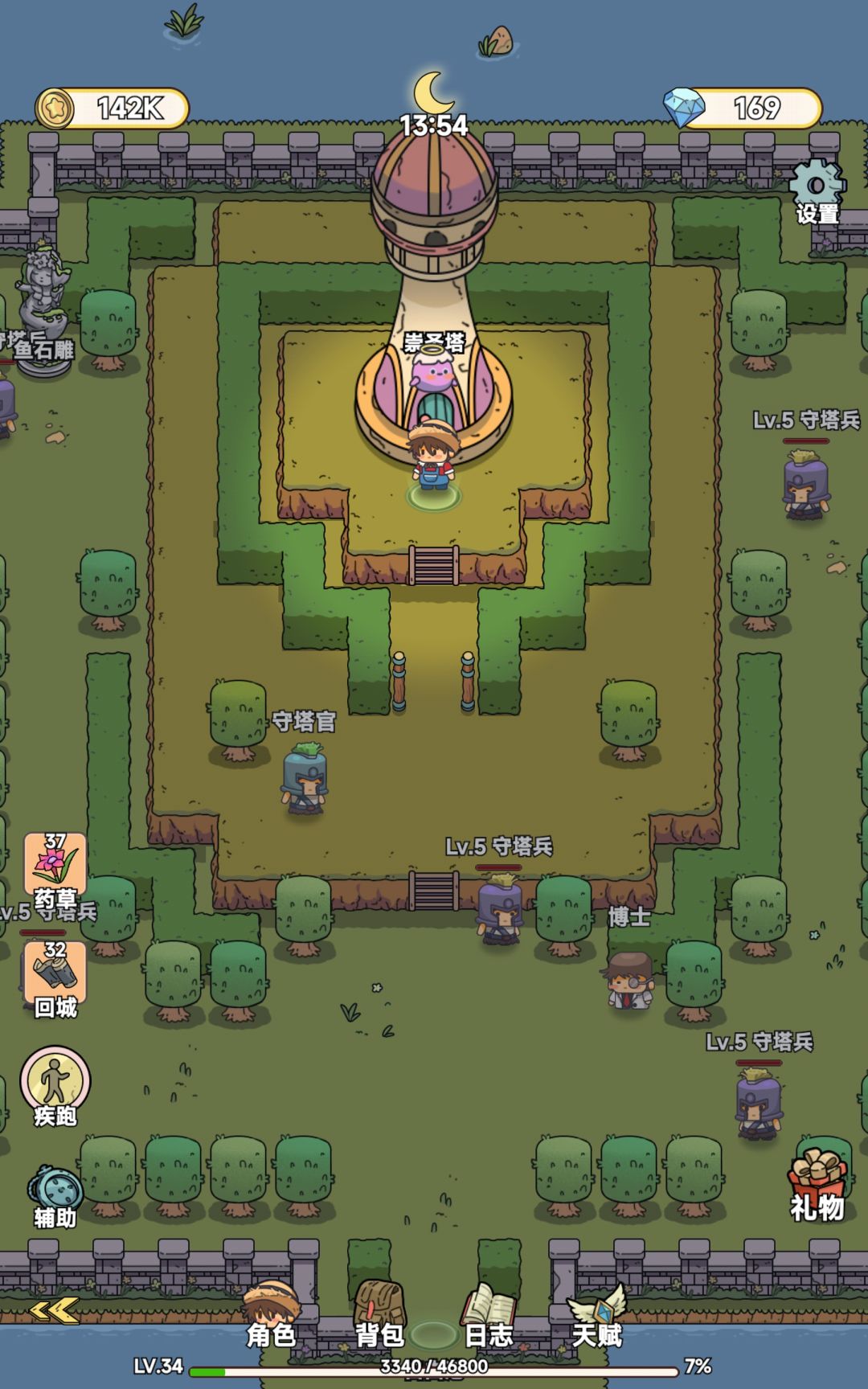868x1389 pixels.
Task: Open the 日志 journal book
Action: coord(488,1316)
